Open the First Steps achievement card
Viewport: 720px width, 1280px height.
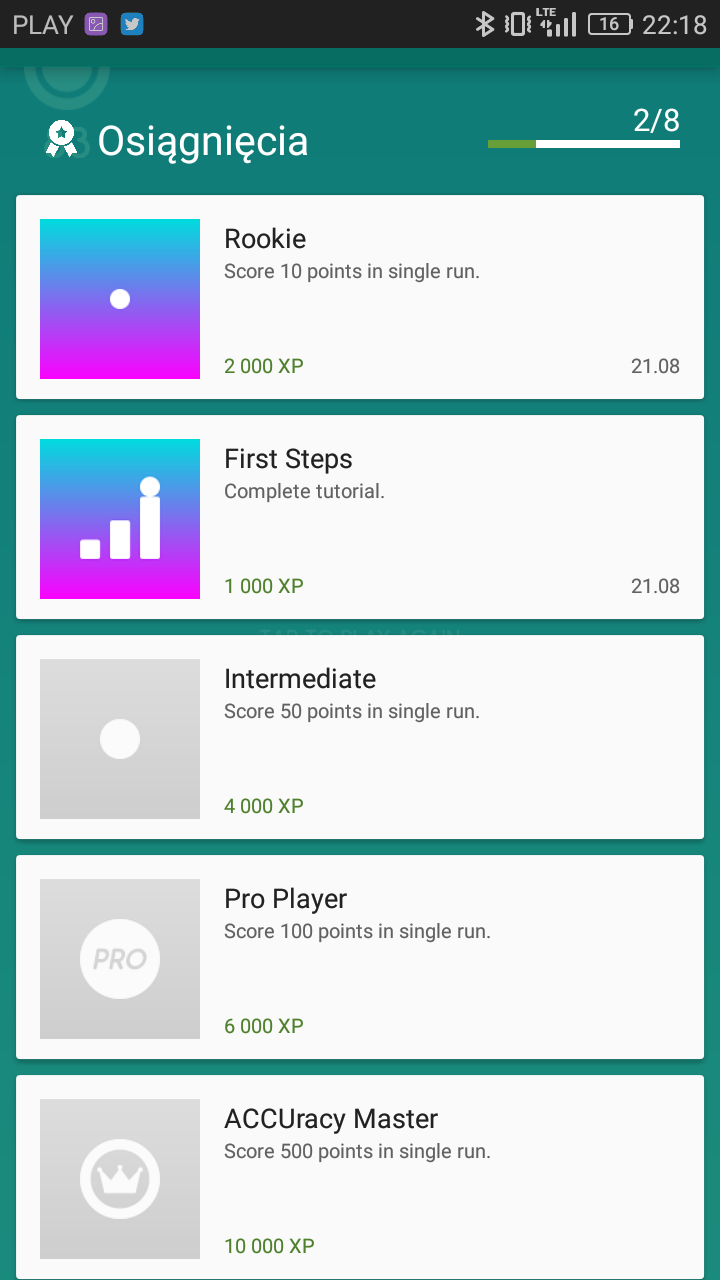(360, 517)
